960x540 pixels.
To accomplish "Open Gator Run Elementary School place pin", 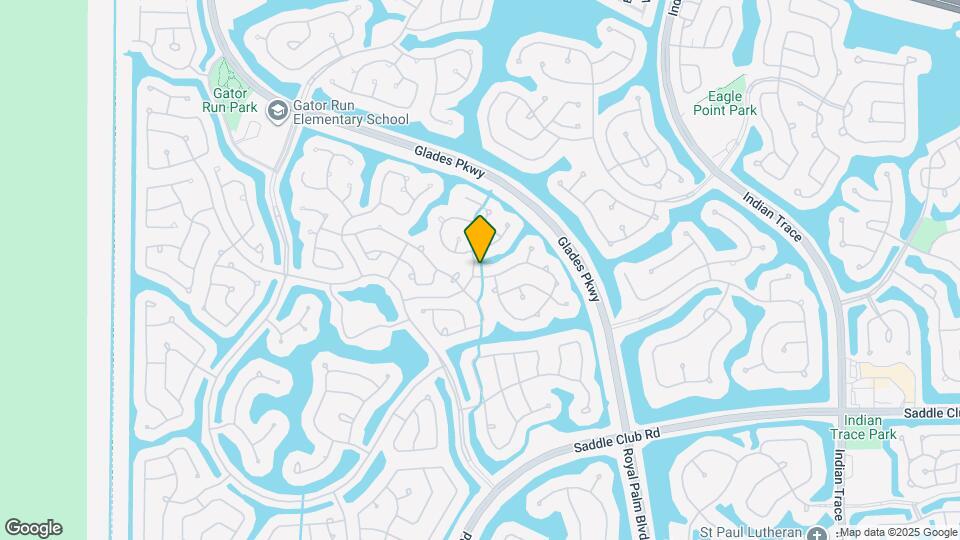I will tap(277, 111).
